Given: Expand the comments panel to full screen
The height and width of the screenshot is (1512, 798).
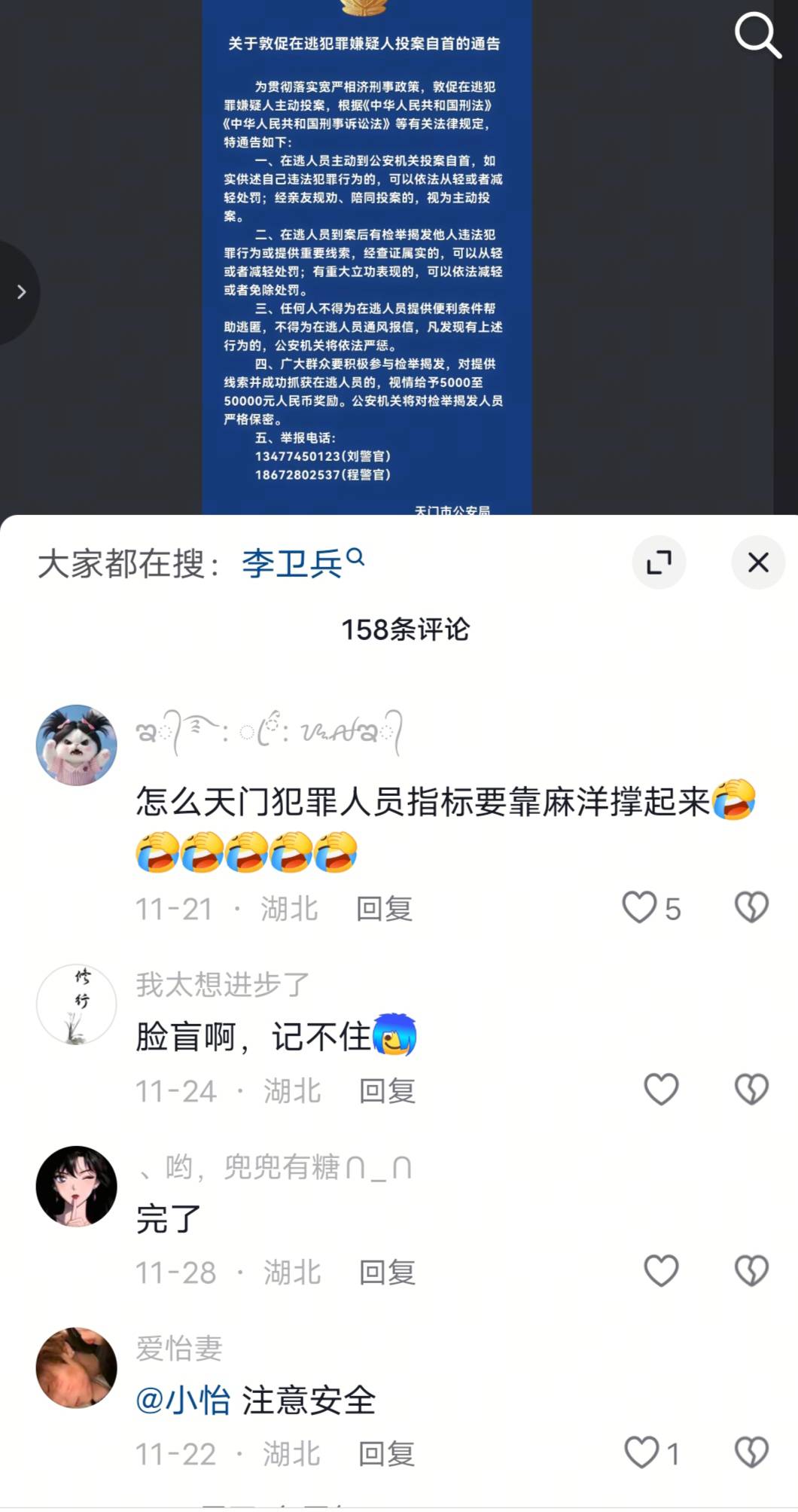Looking at the screenshot, I should [x=659, y=562].
